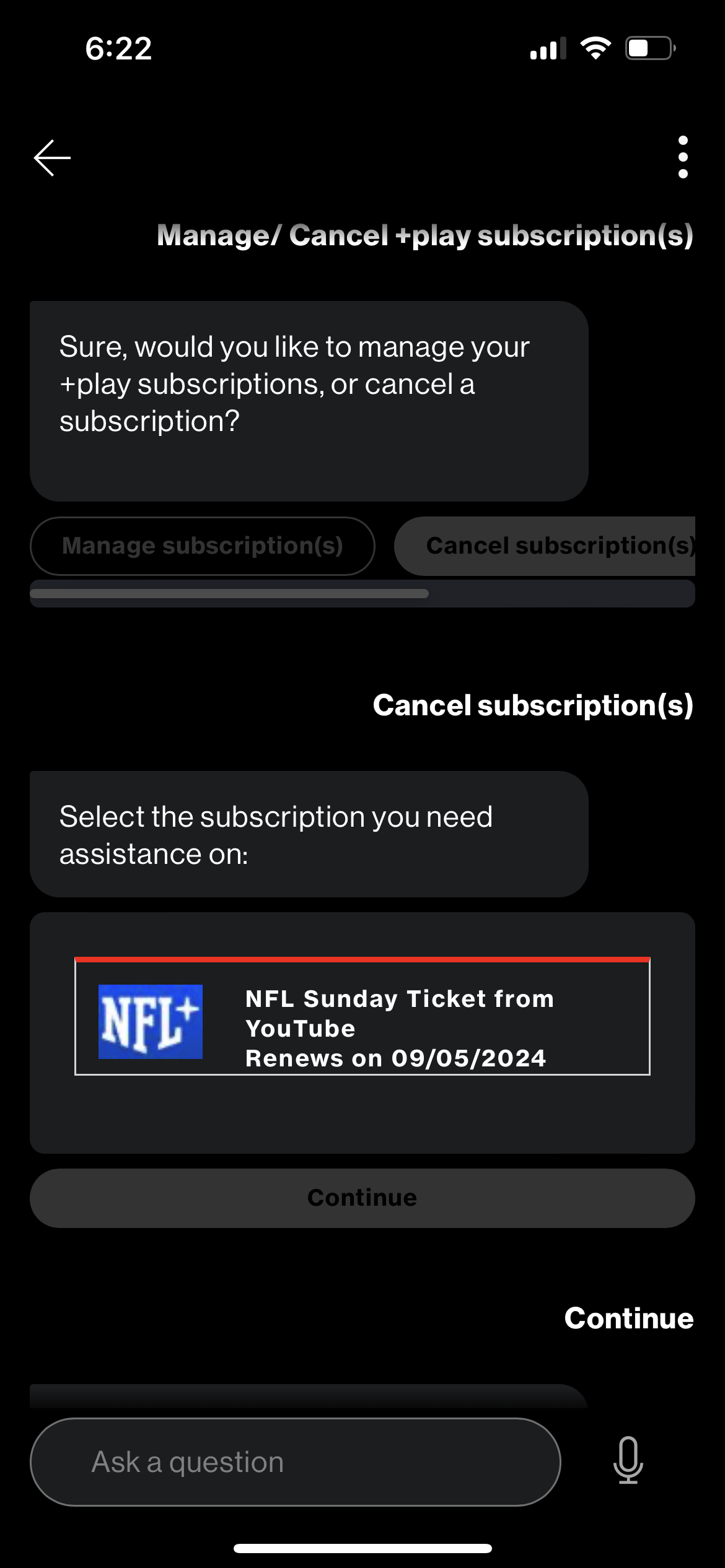This screenshot has width=725, height=1568.
Task: Select NFL Sunday Ticket from YouTube subscription
Action: 362,1017
